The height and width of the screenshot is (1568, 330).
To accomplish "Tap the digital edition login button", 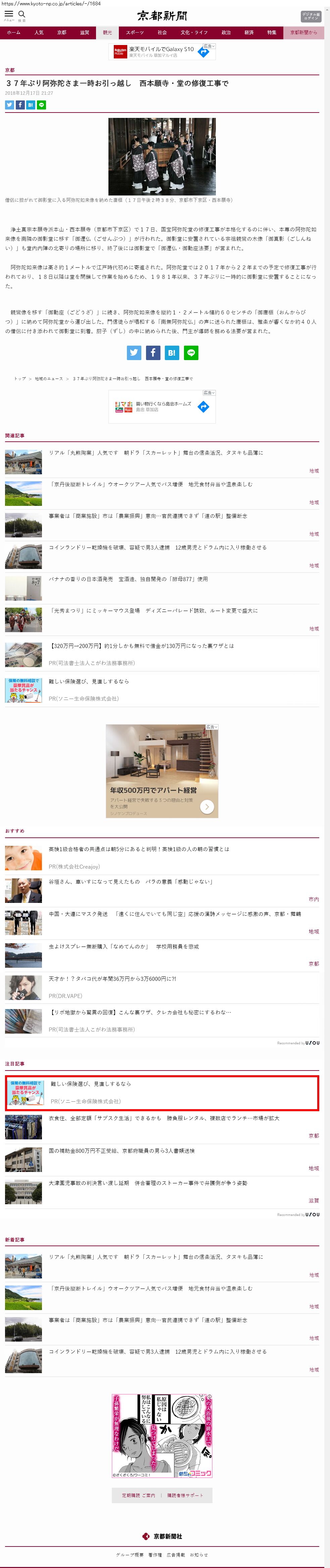I will (310, 16).
